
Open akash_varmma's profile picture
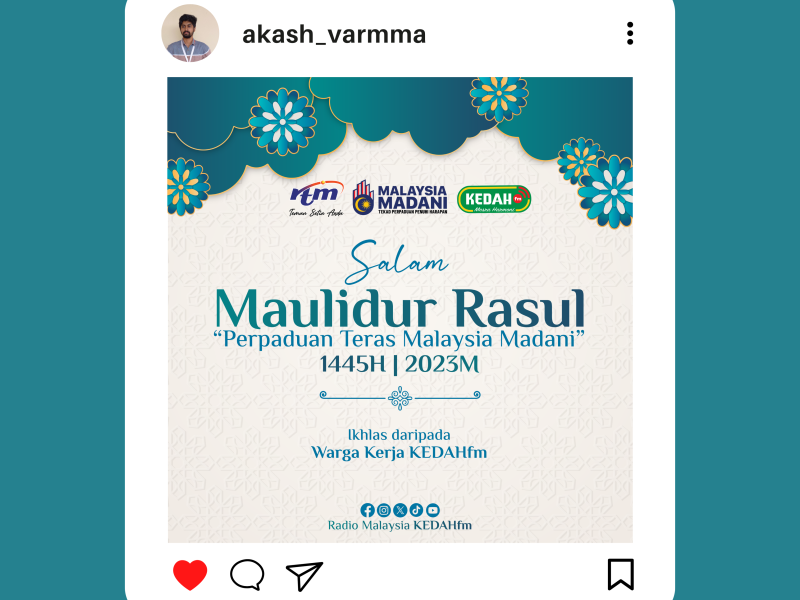[190, 34]
